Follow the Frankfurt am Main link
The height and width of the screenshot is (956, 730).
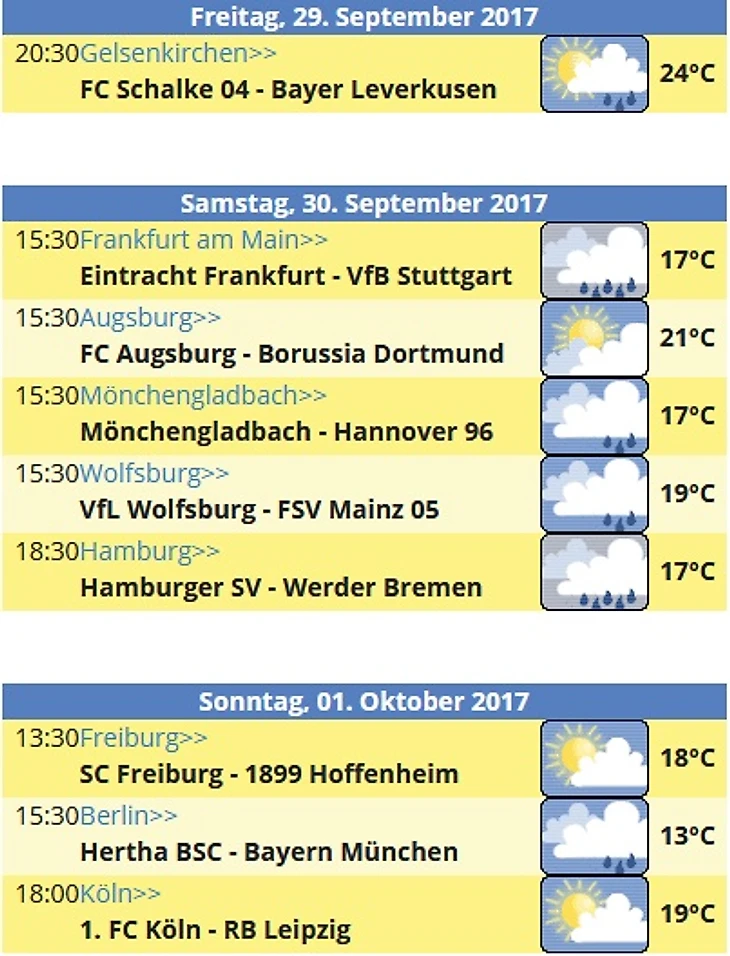pos(203,240)
